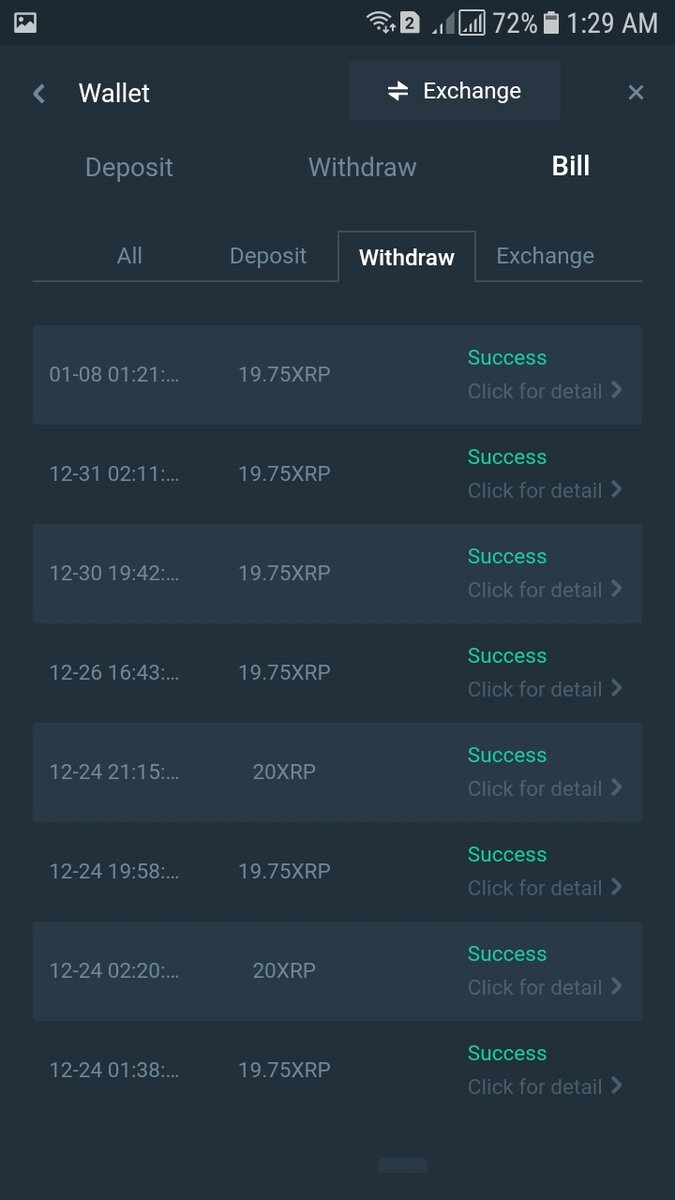Viewport: 675px width, 1200px height.
Task: Check details of the 12-26 16:43 withdrawal
Action: point(544,689)
